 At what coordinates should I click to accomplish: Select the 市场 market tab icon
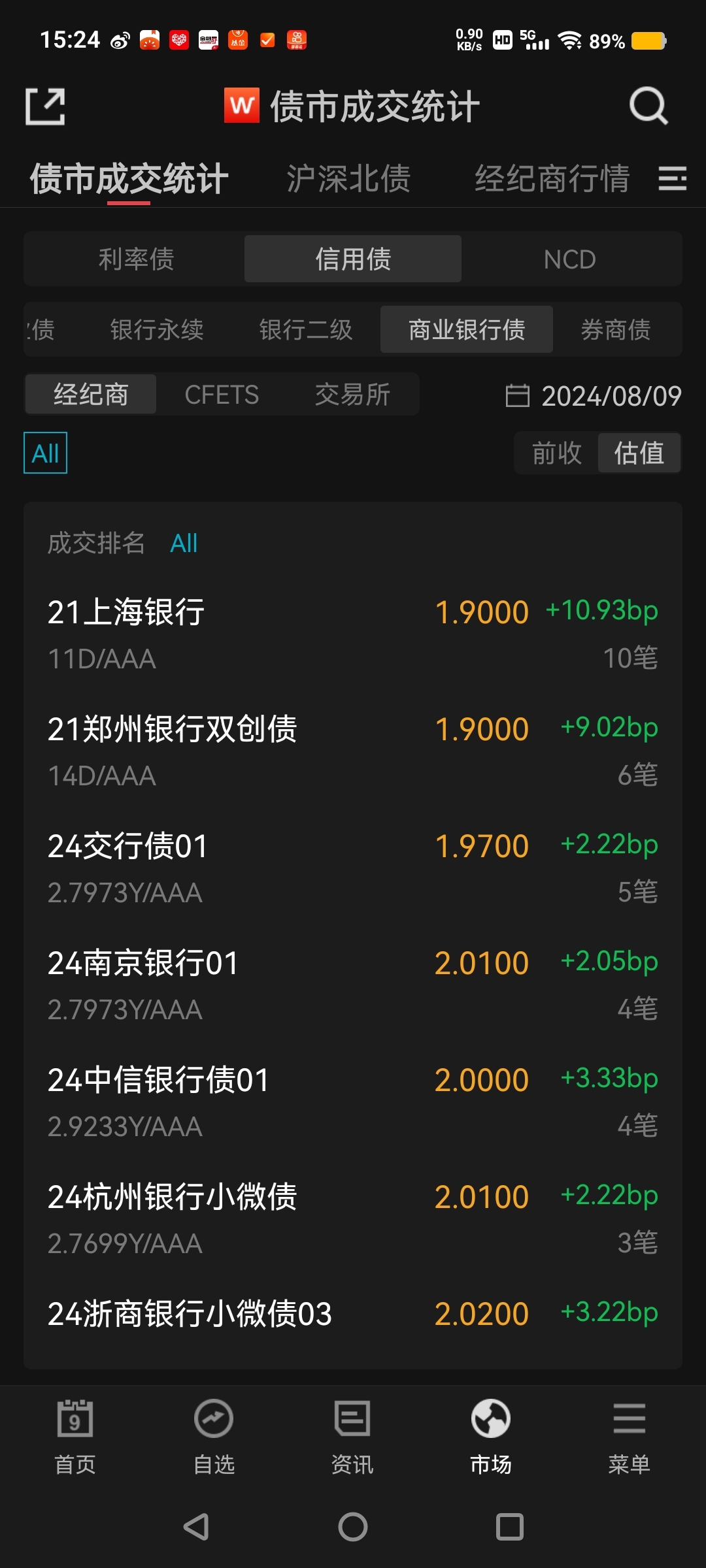tap(492, 1431)
